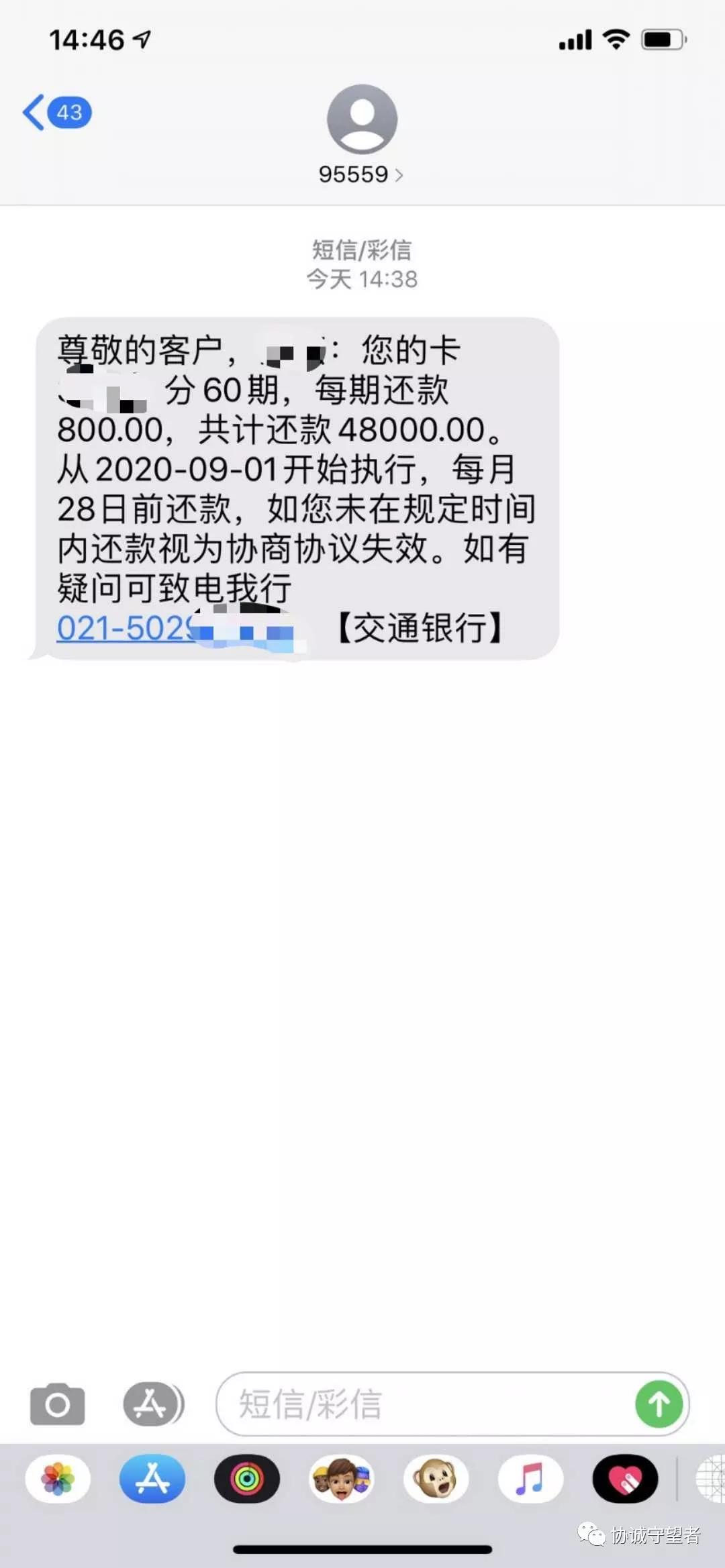
Task: Open the Activity rings iMessage app
Action: (x=246, y=1479)
